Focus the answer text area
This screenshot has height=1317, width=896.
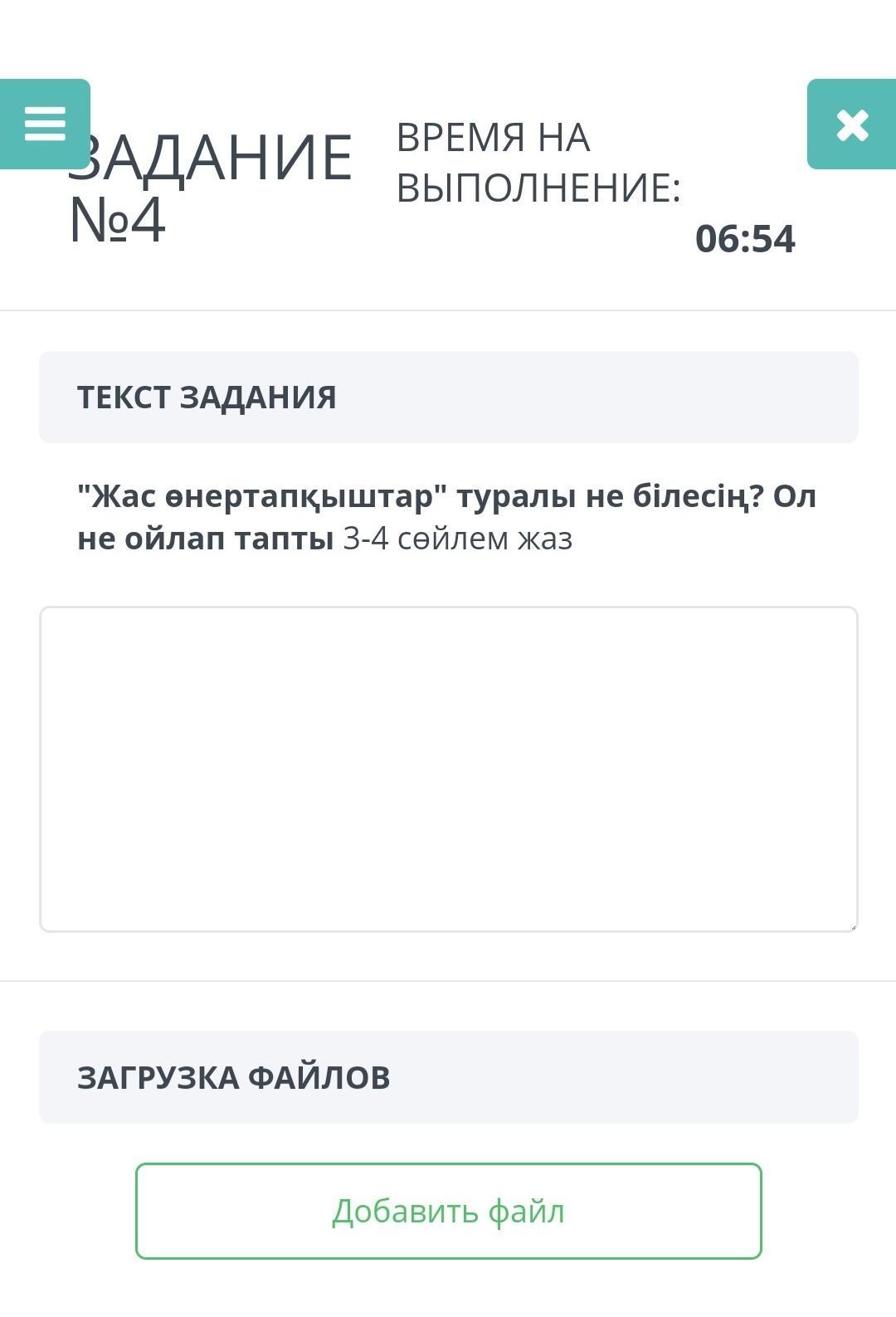448,768
